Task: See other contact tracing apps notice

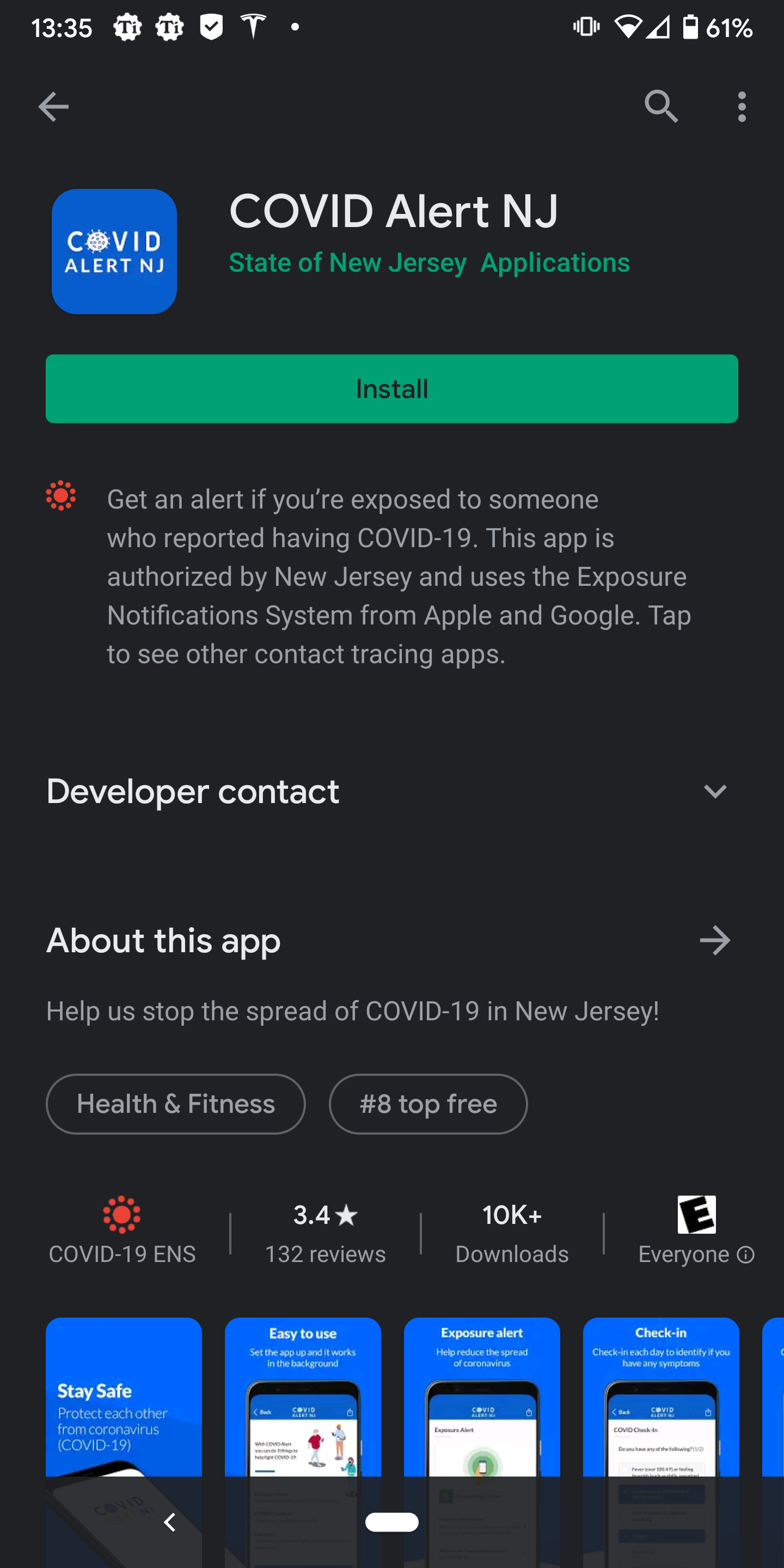Action: (399, 577)
